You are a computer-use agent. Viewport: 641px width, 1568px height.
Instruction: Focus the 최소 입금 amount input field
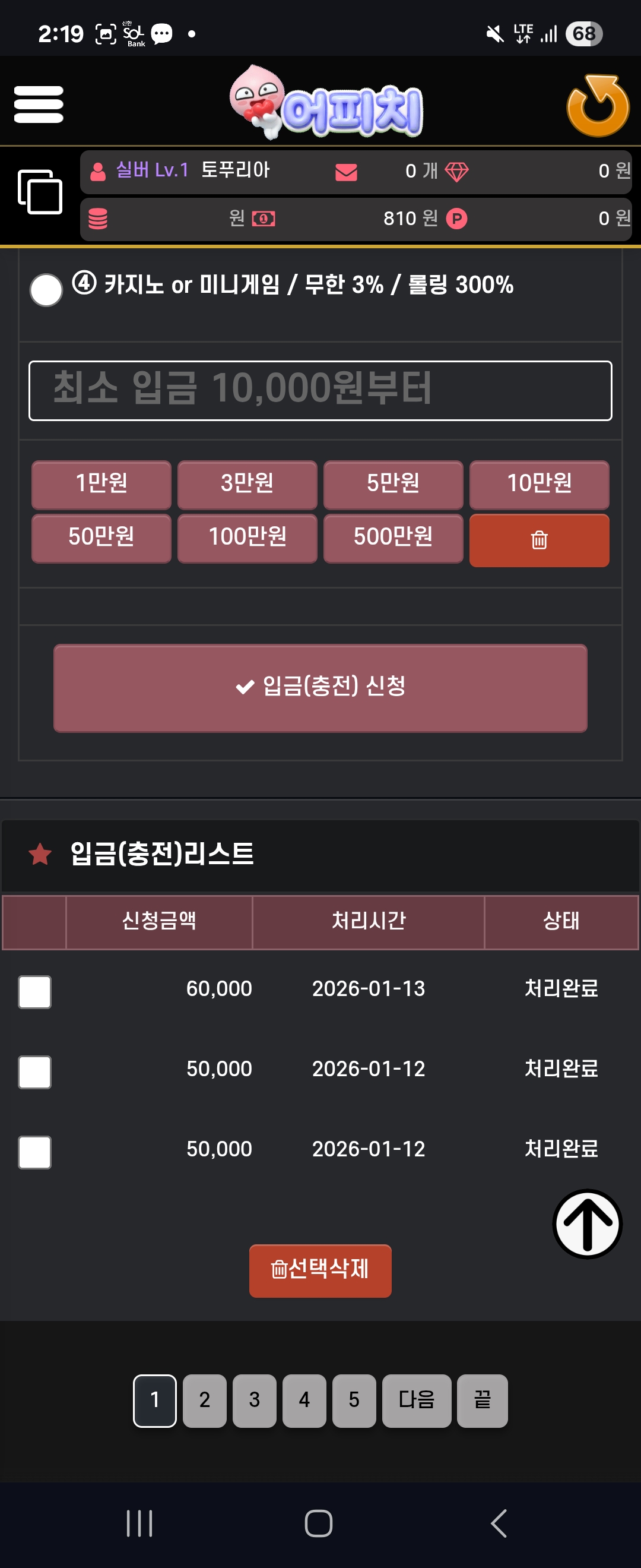point(320,390)
